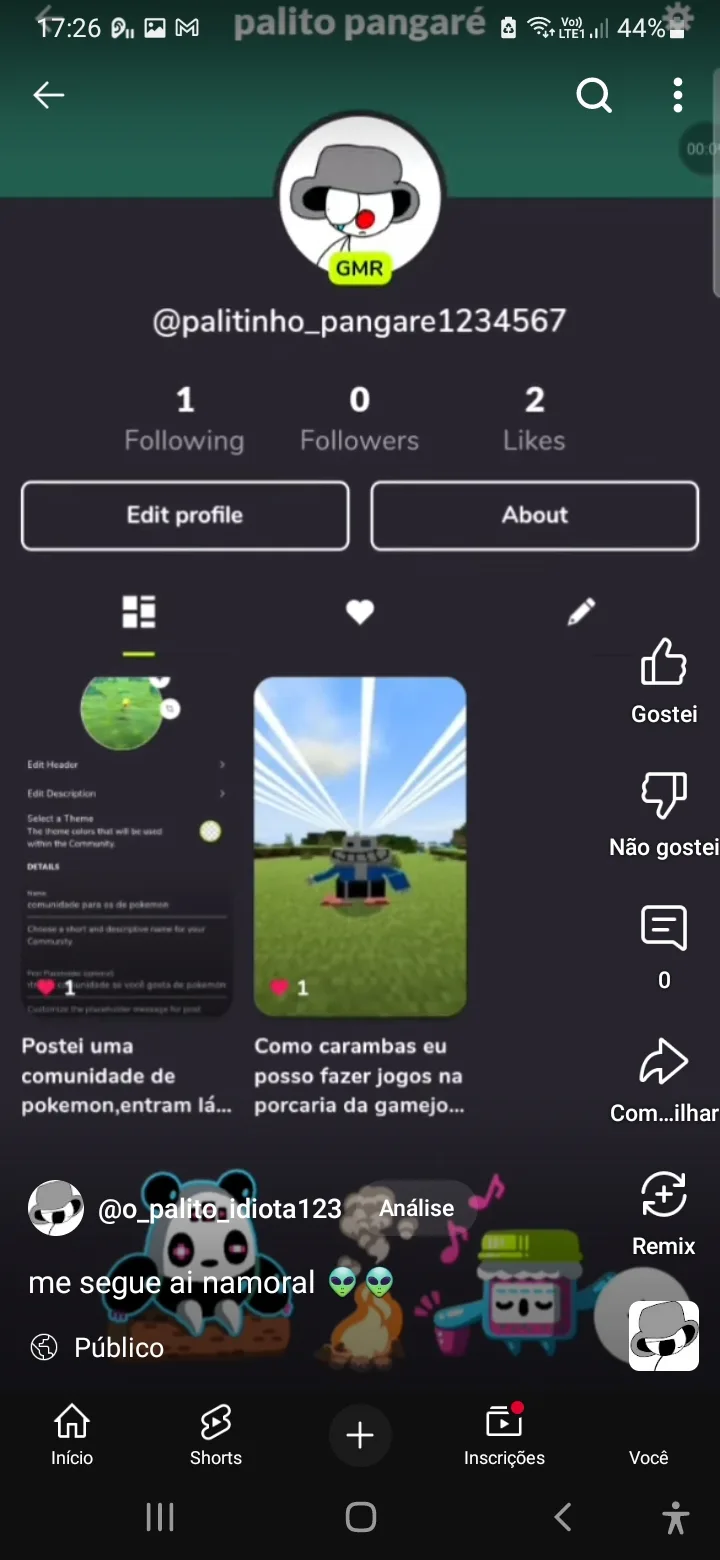The width and height of the screenshot is (720, 1560).
Task: Switch to the Shorts tab
Action: tap(216, 1434)
